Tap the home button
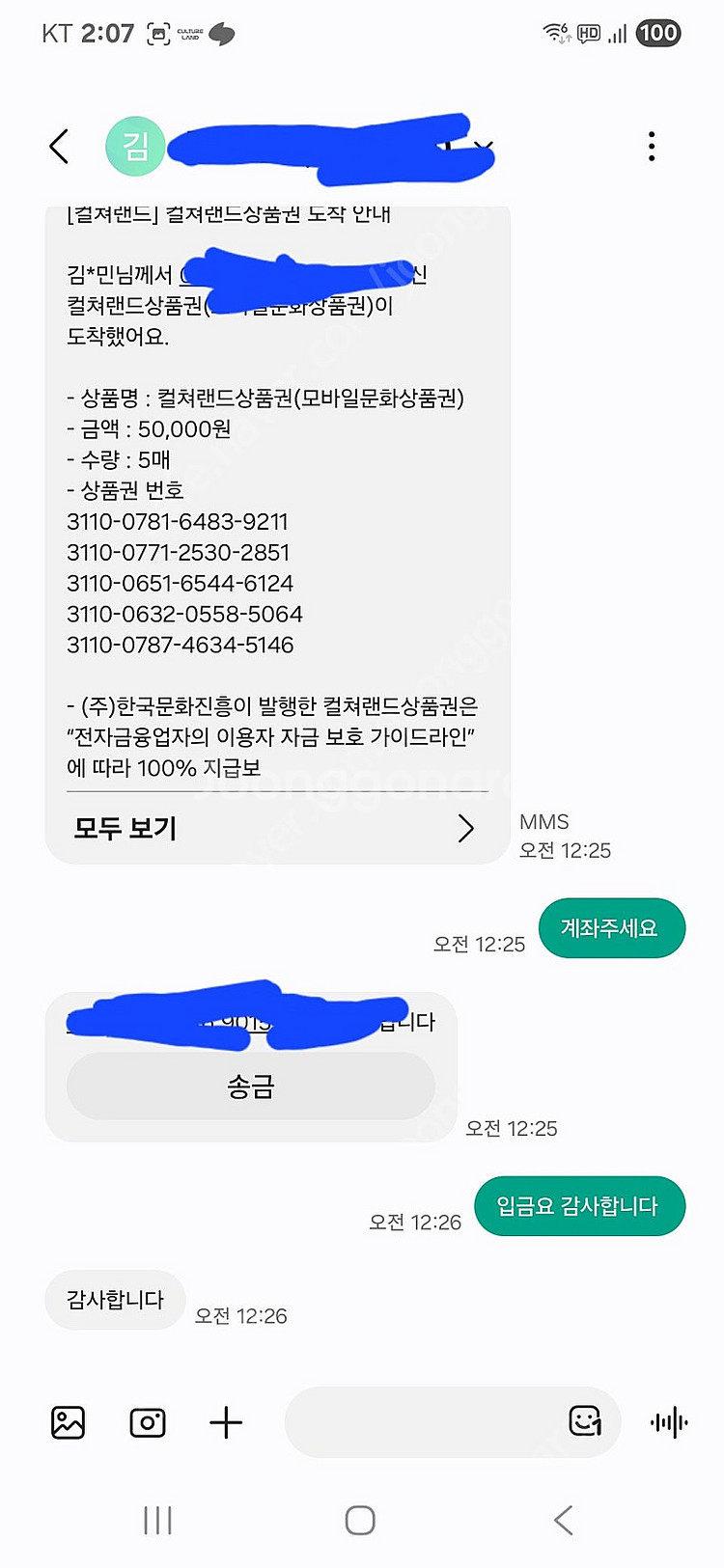This screenshot has width=724, height=1568. [359, 1520]
